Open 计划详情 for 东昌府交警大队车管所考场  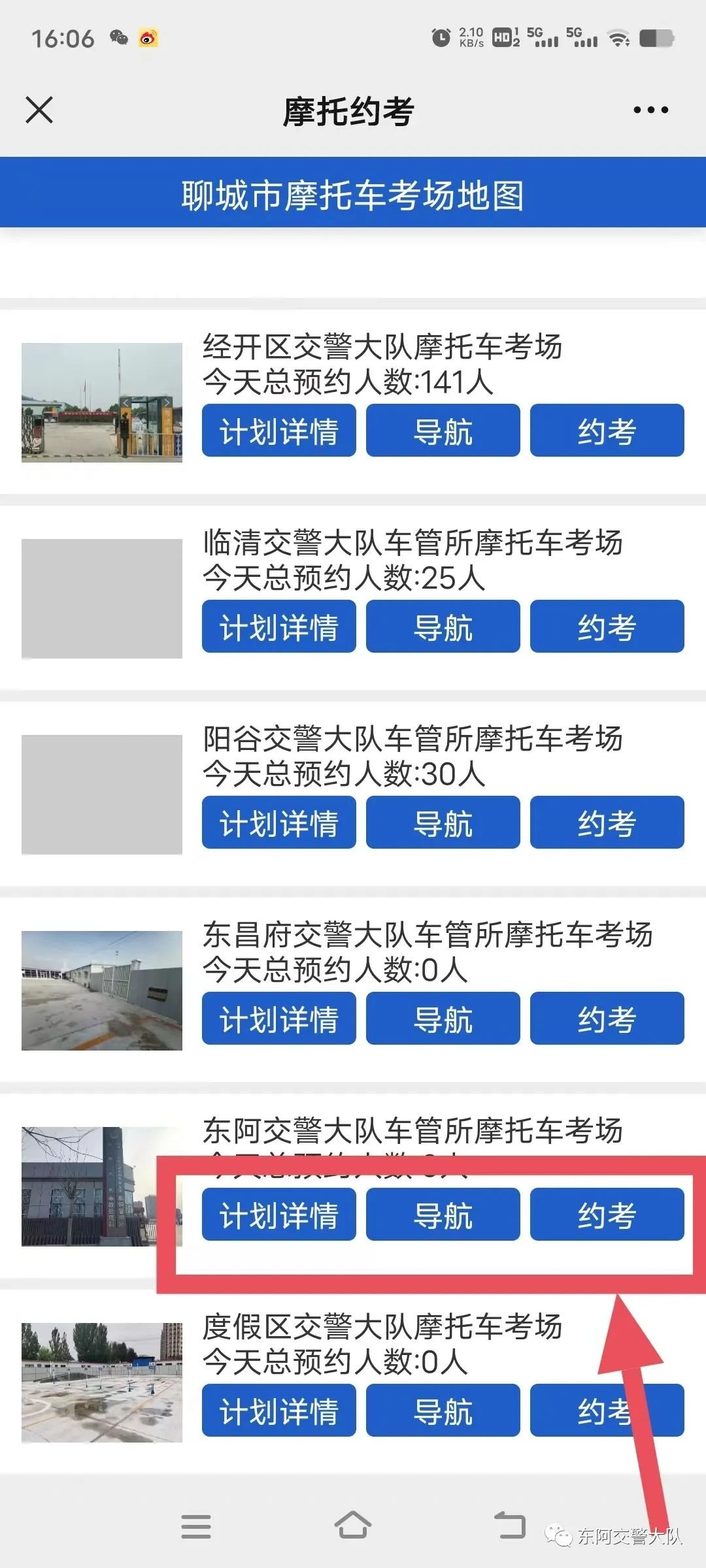pos(279,1019)
